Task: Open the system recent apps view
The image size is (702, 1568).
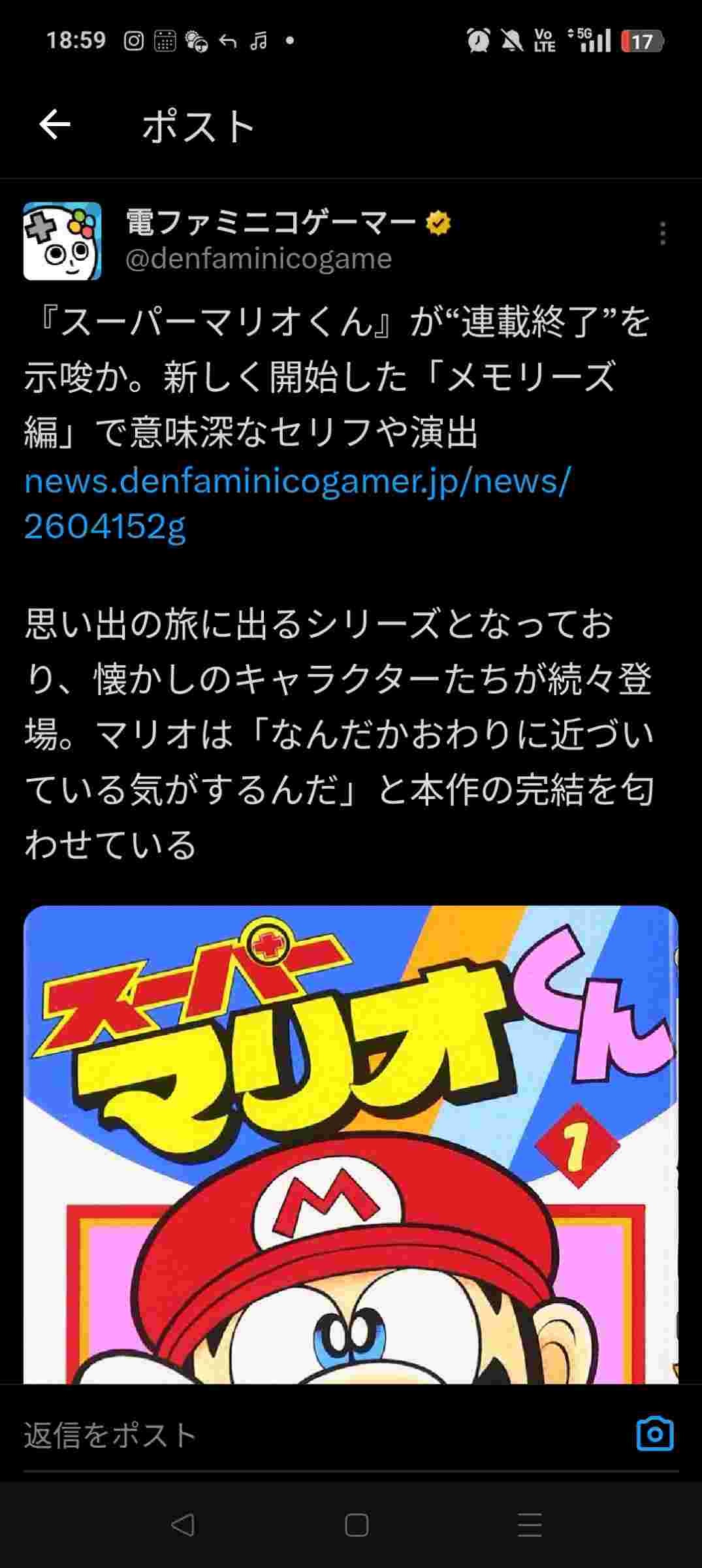Action: pyautogui.click(x=530, y=1526)
